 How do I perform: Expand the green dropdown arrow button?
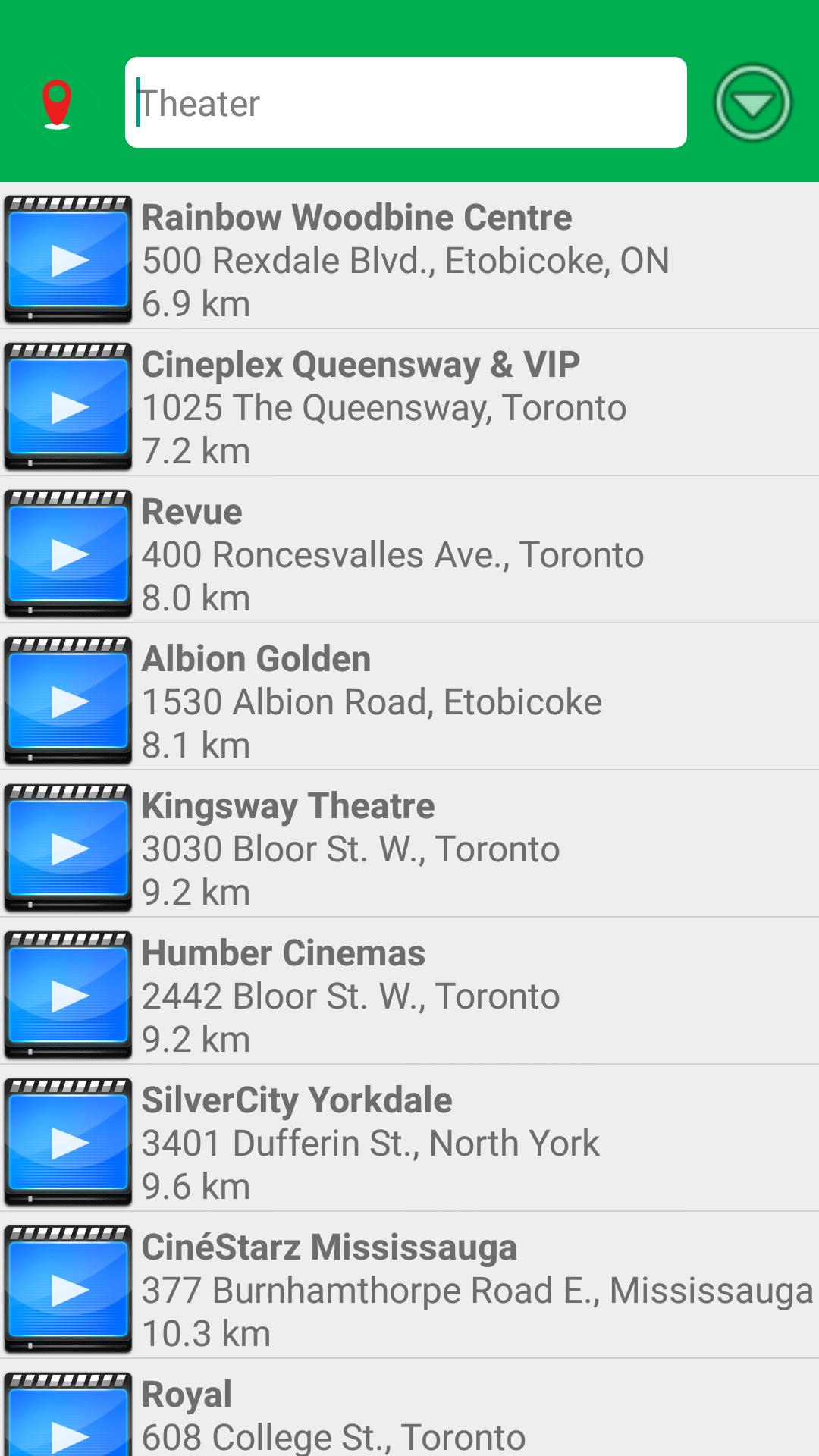[752, 103]
